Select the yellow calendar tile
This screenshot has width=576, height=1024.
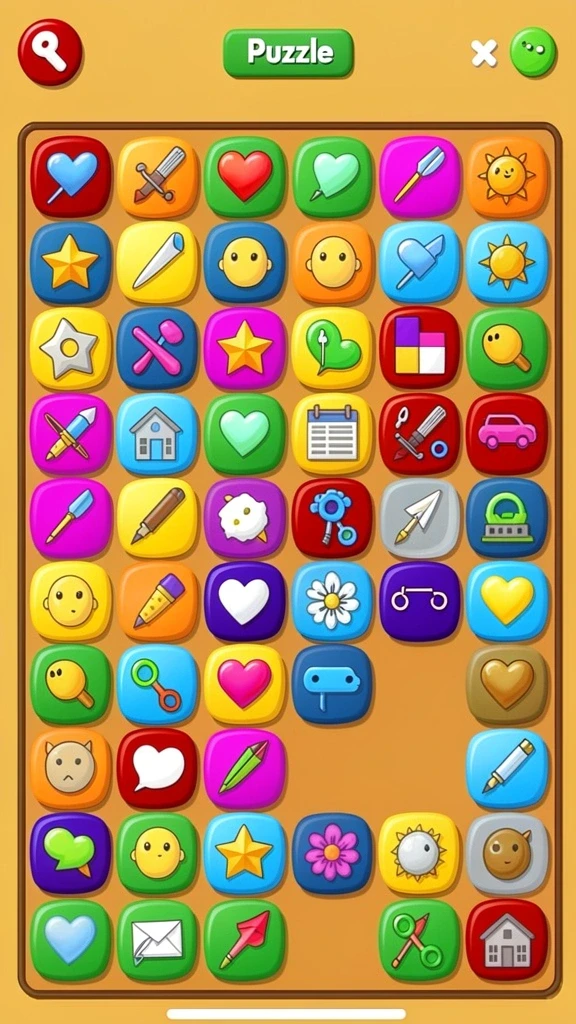tap(332, 434)
